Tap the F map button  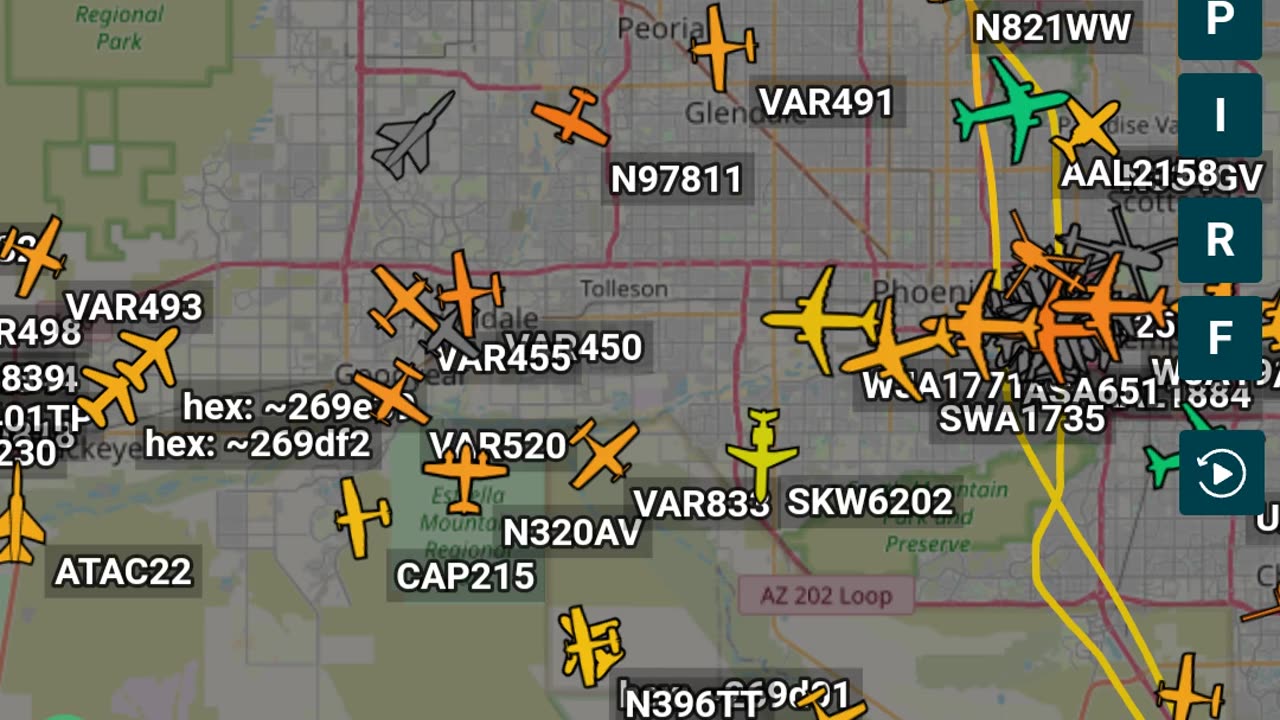[1219, 338]
